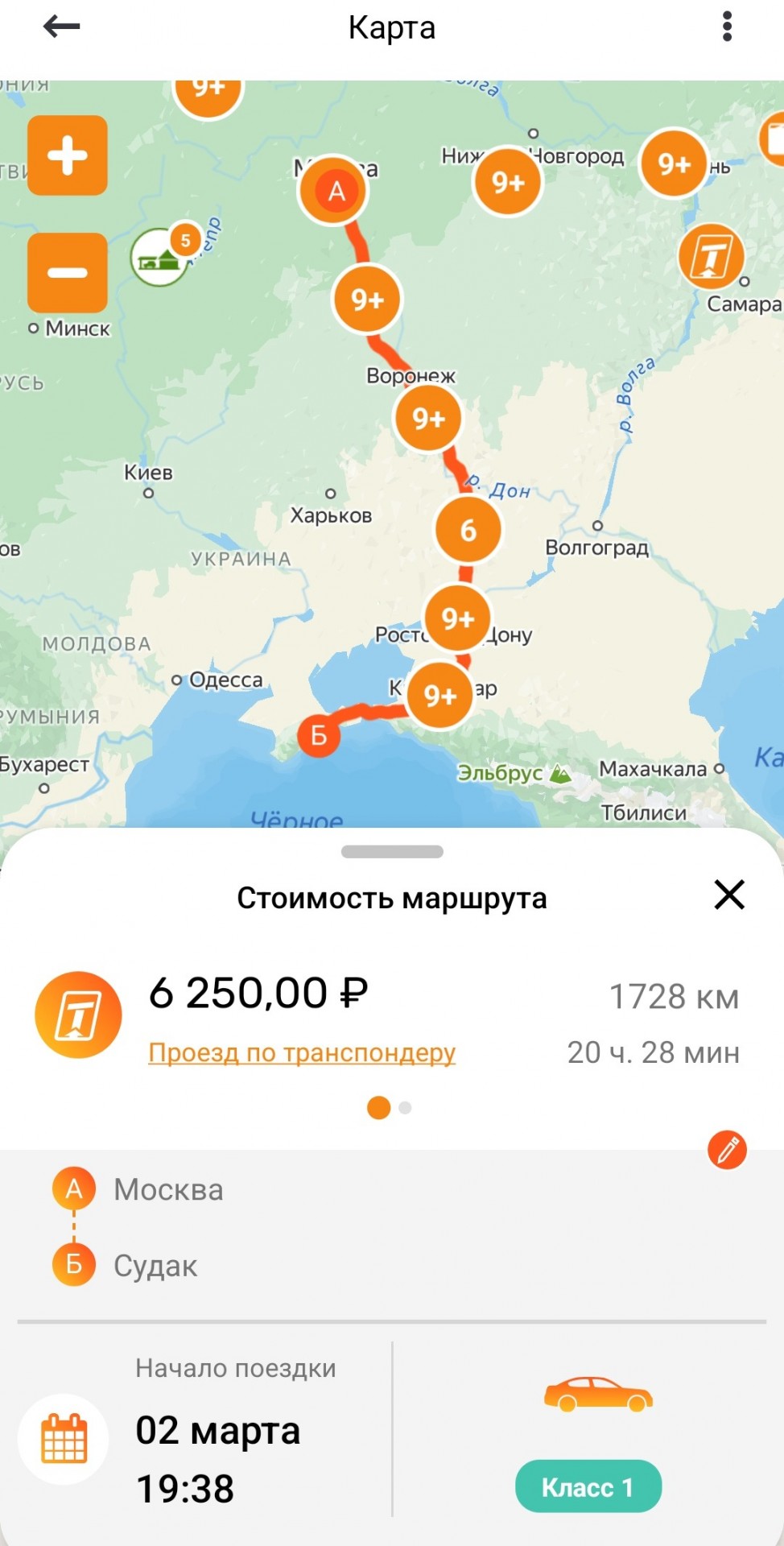Screen dimensions: 784x1546
Task: Zoom out the map with minus button
Action: pyautogui.click(x=68, y=272)
